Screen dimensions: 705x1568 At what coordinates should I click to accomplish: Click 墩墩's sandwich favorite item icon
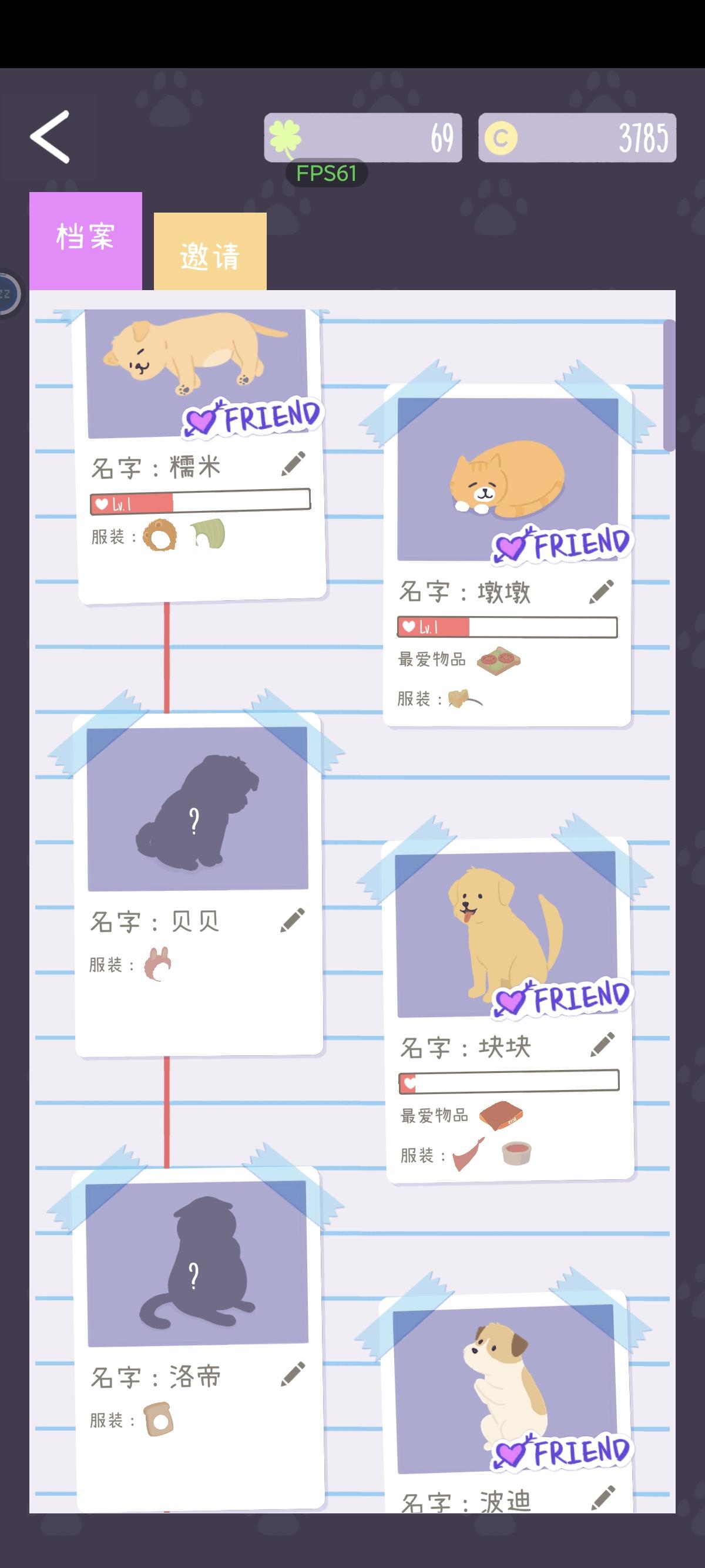(501, 659)
